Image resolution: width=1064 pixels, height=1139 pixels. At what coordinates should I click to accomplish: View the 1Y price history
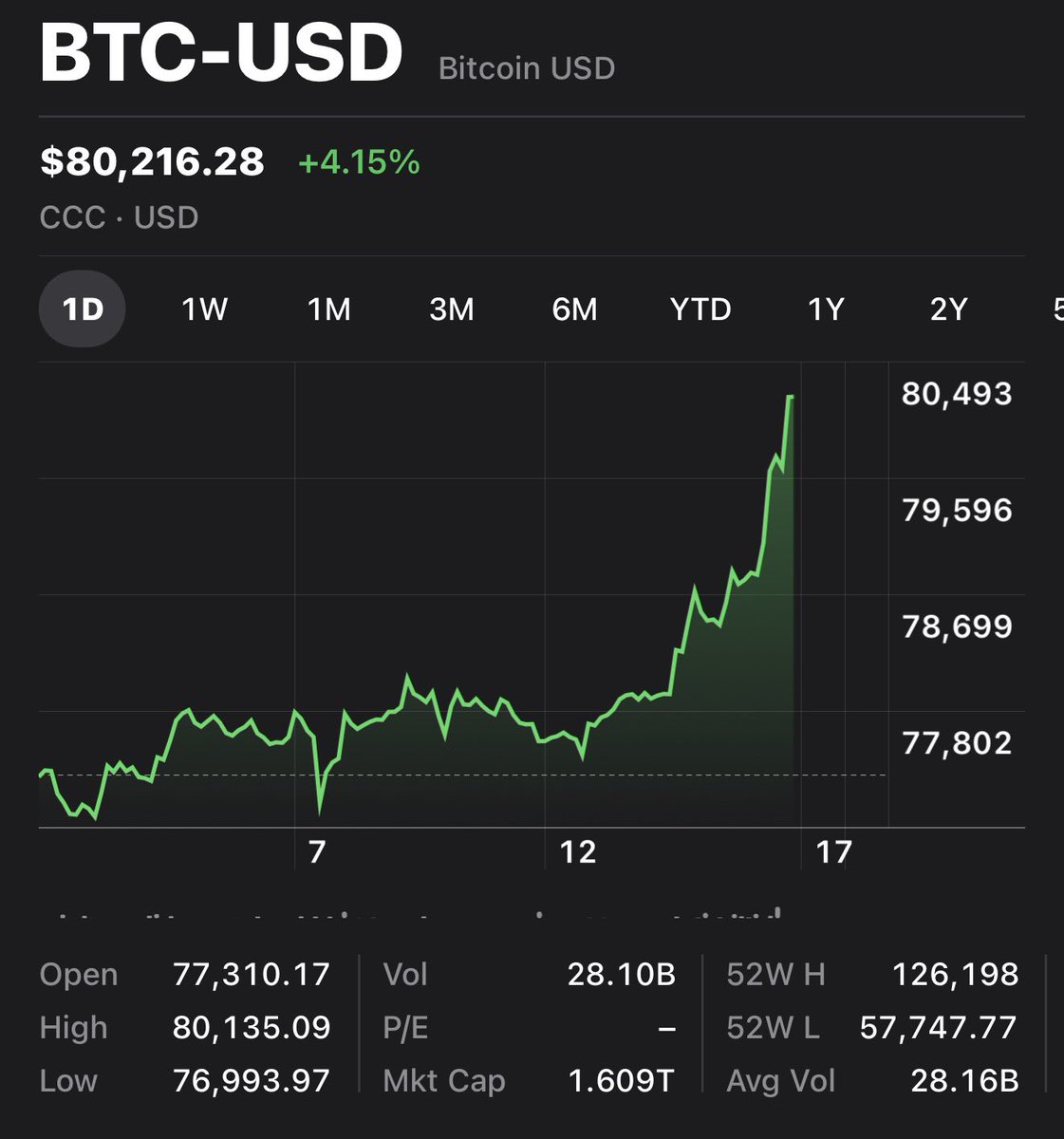[x=826, y=309]
